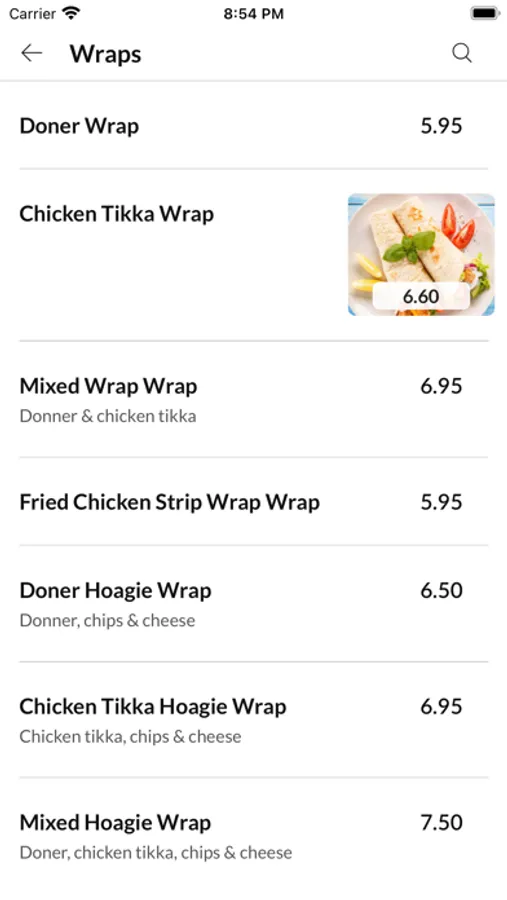This screenshot has height=900, width=507.
Task: Open the Chicken Tikka Wrap item
Action: [x=254, y=255]
